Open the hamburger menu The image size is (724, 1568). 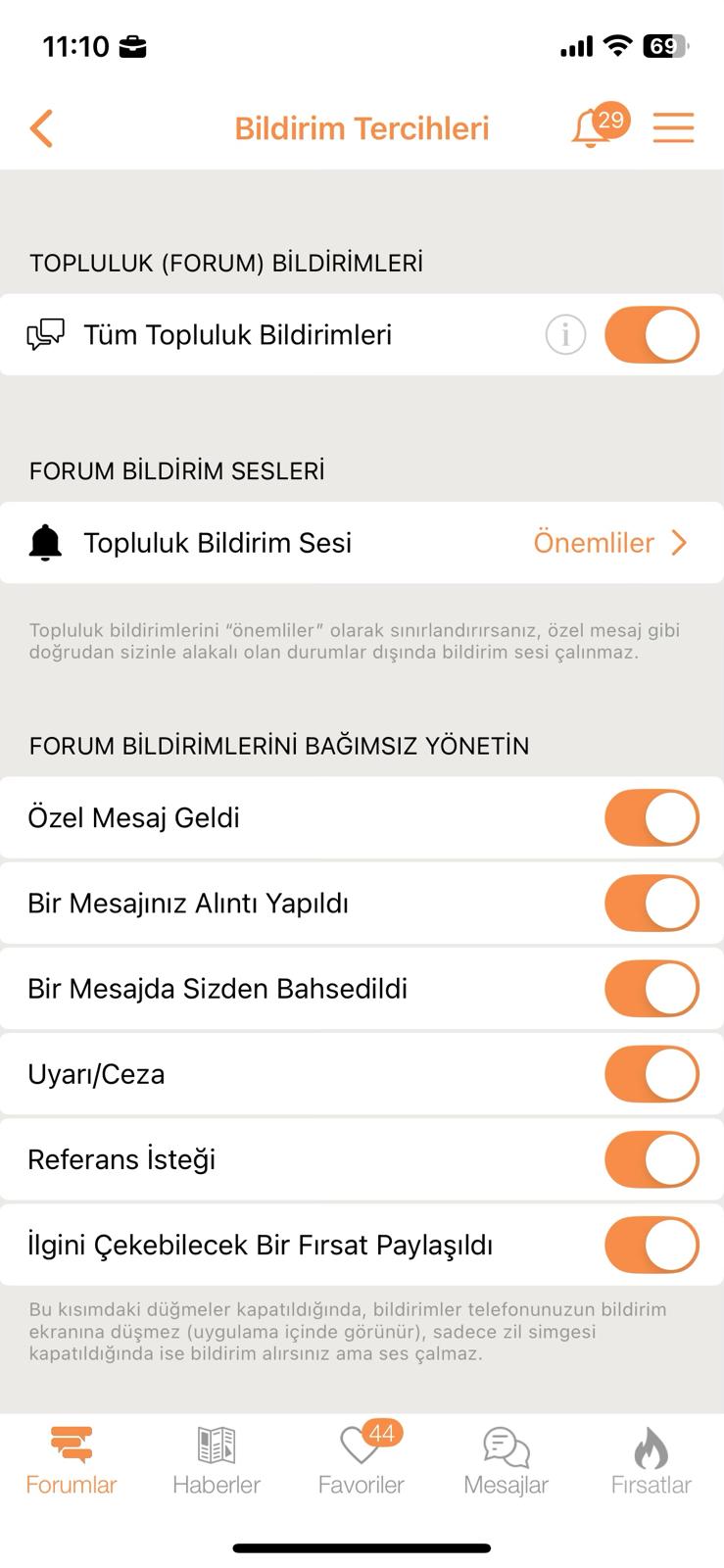[673, 128]
